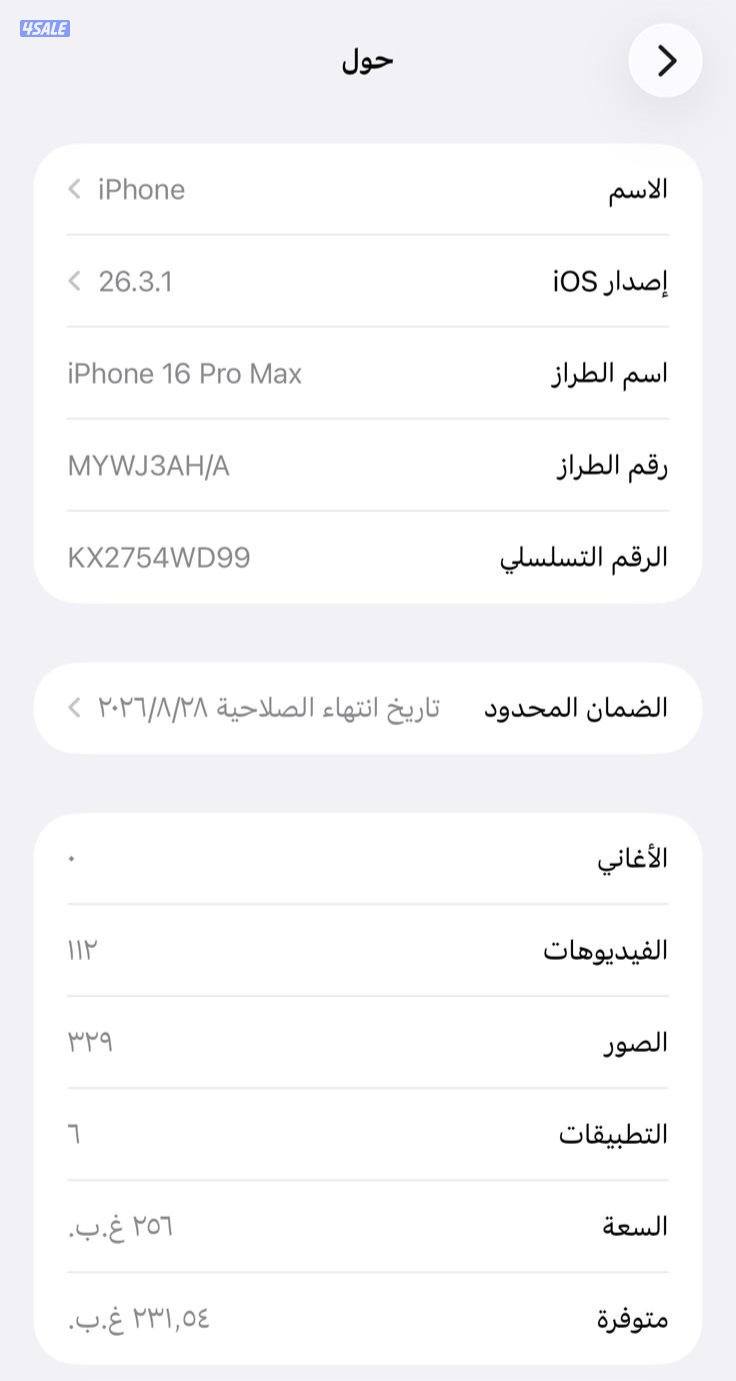Image resolution: width=736 pixels, height=1381 pixels.
Task: Tap model number MYWJ3AH/A to reveal it
Action: point(368,465)
